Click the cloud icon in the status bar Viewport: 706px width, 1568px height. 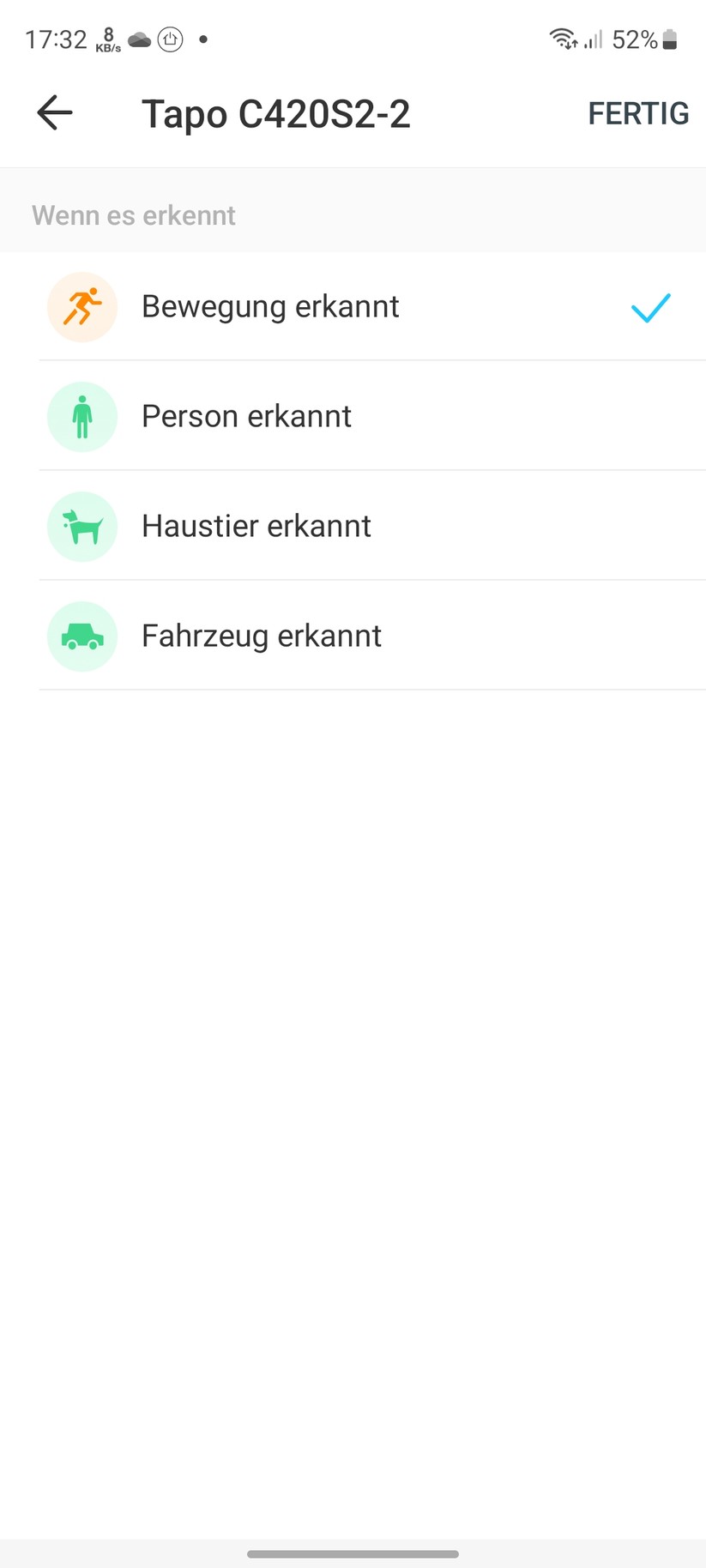pos(137,38)
